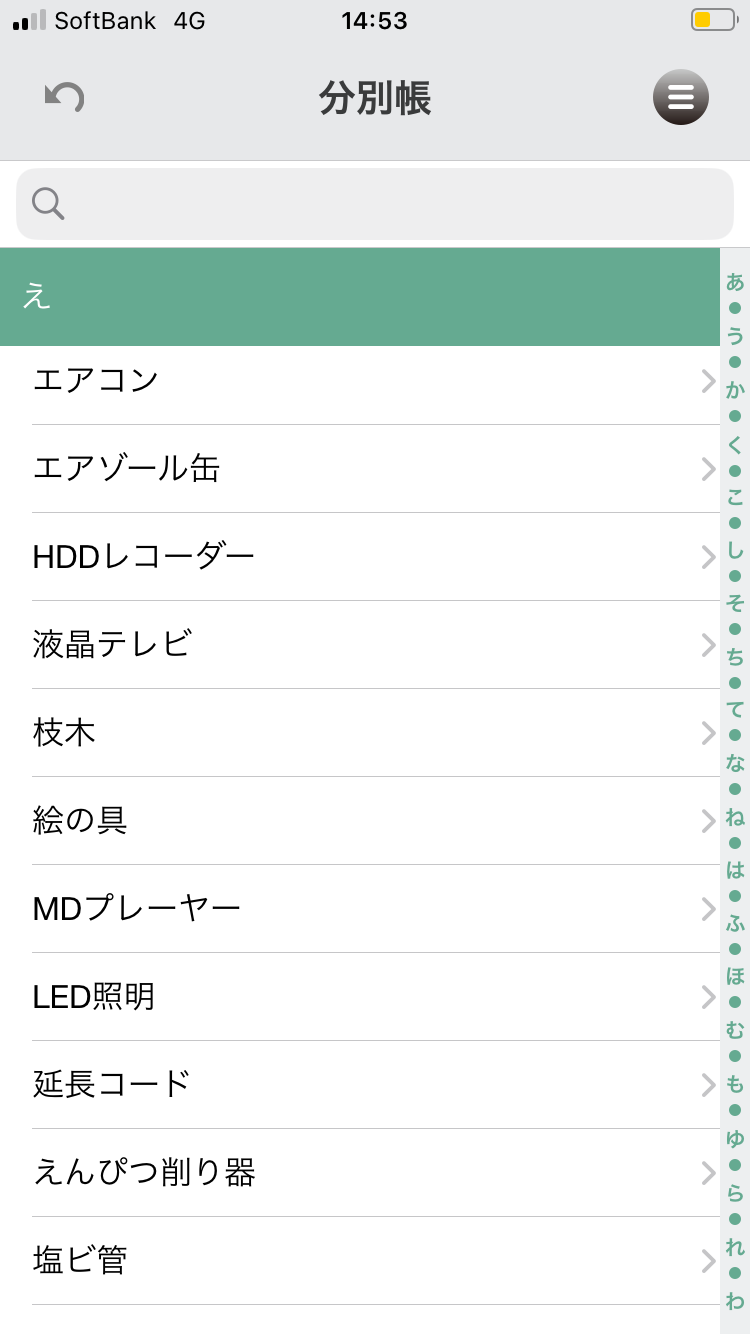Open HDDレコーダー sorting details
Screen dimensions: 750x1334
[x=360, y=557]
